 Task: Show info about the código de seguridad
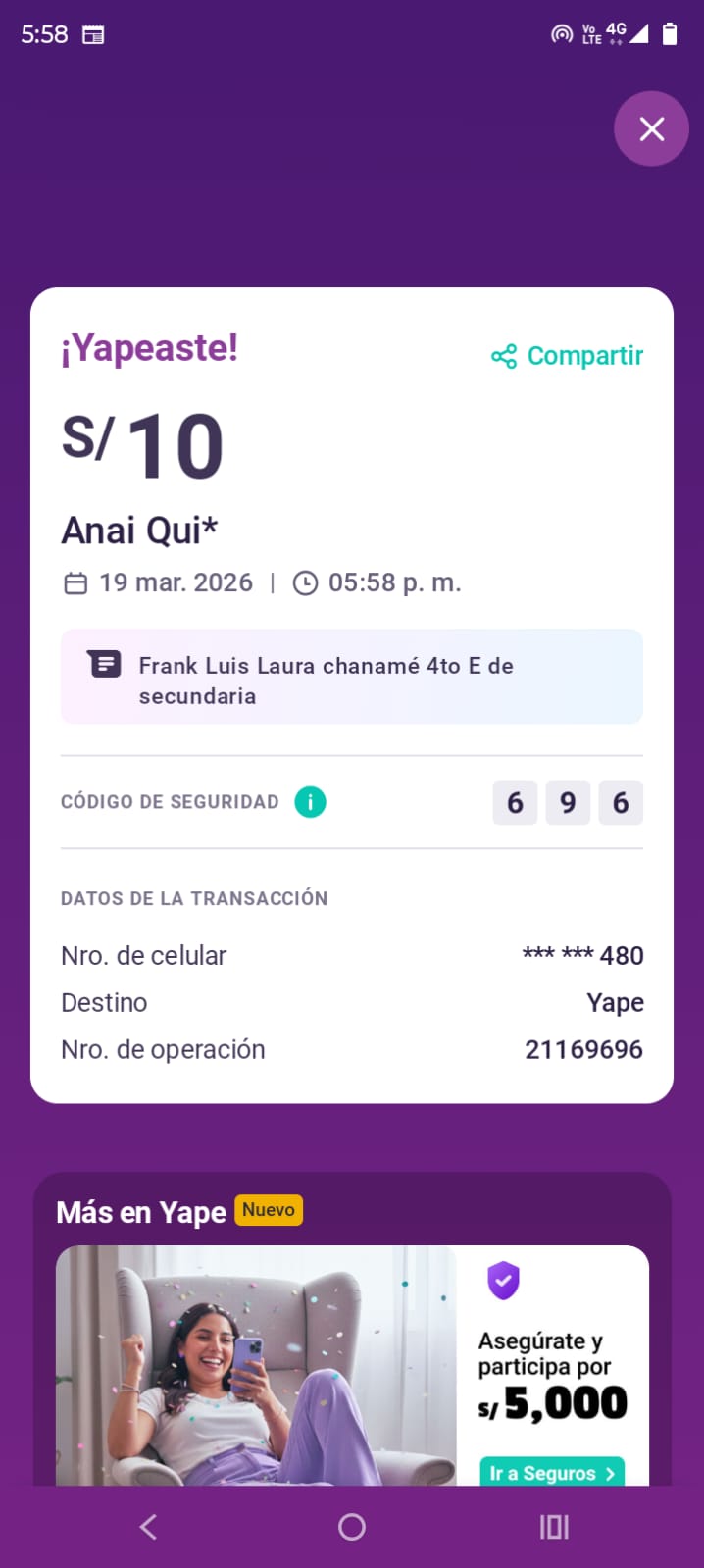pyautogui.click(x=310, y=802)
